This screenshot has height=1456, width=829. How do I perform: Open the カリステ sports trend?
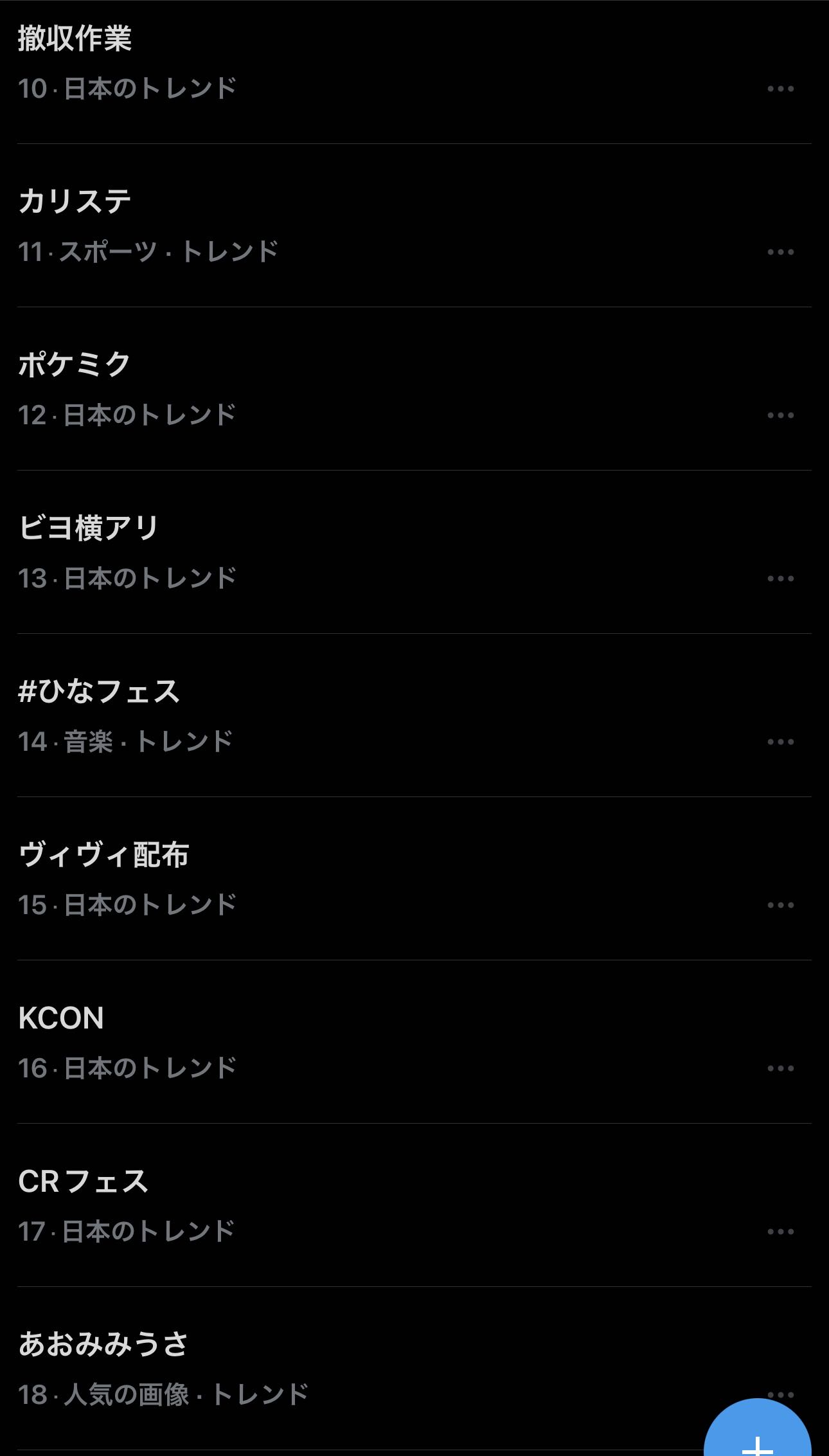tap(75, 202)
